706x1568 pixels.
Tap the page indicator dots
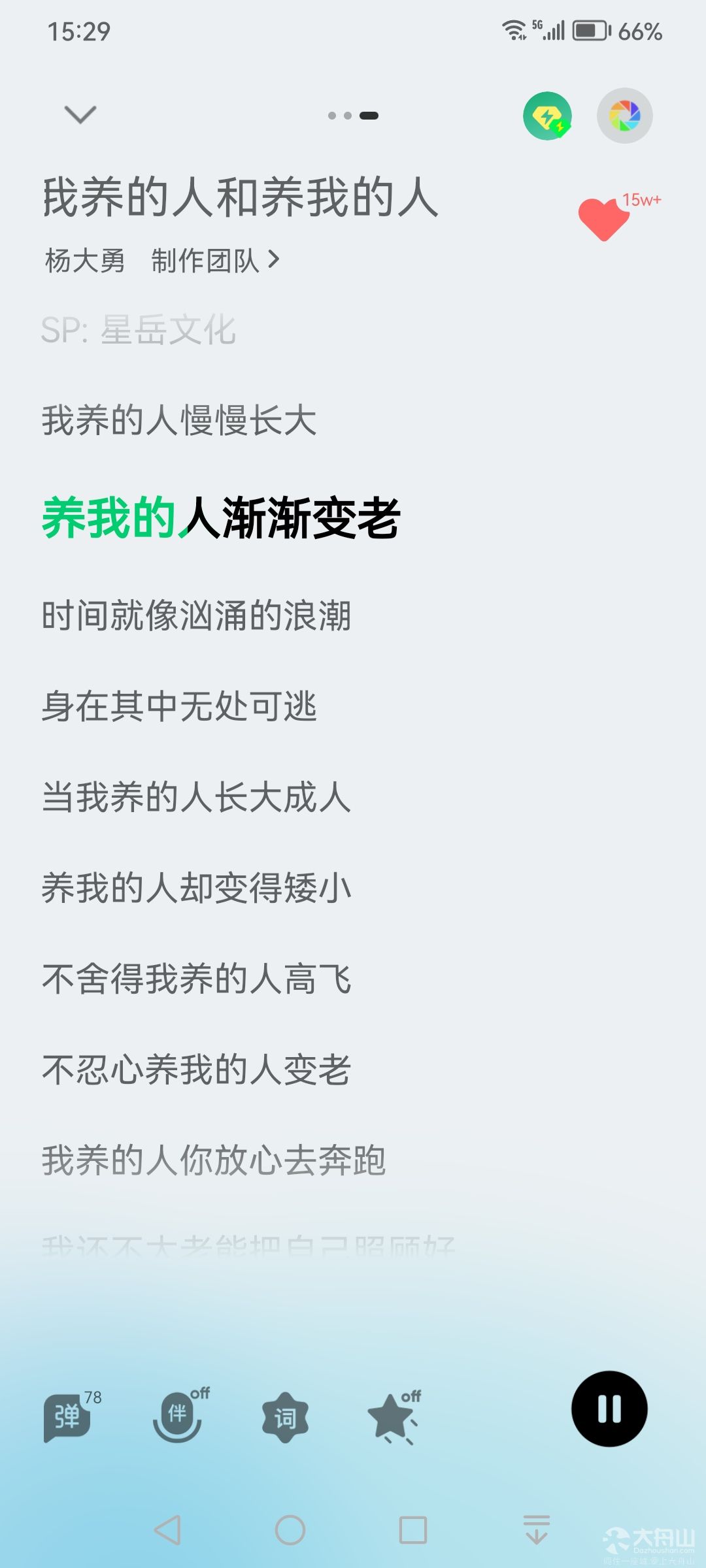[x=353, y=116]
